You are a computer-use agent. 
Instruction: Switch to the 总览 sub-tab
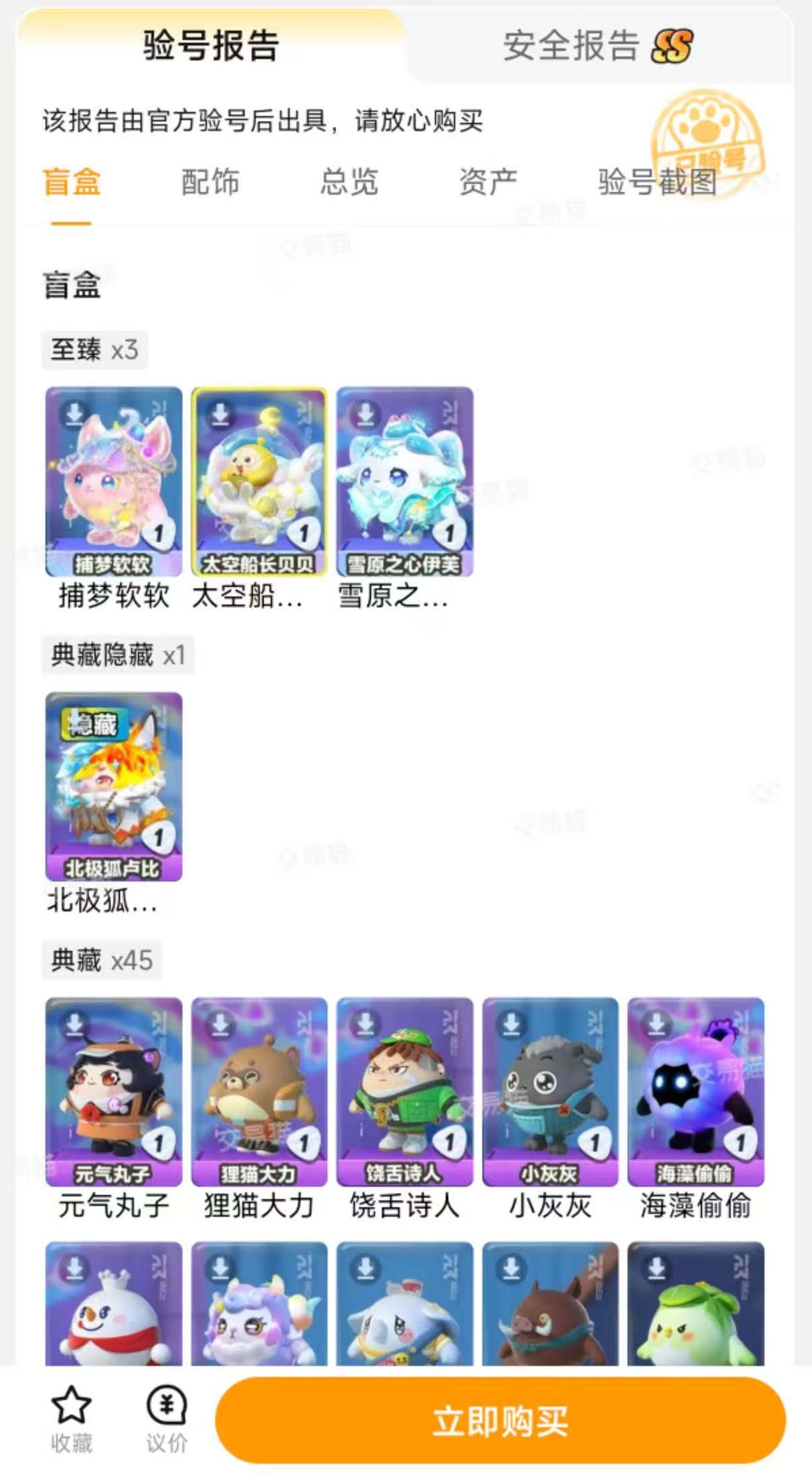point(349,182)
